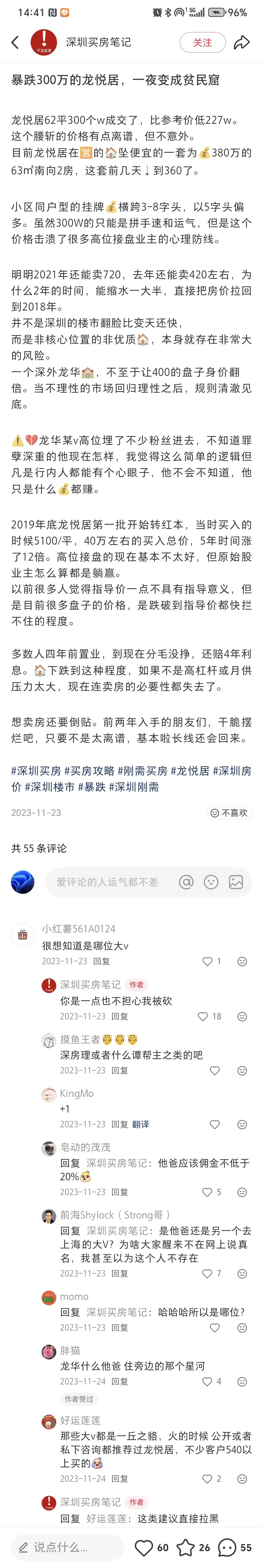The image size is (263, 1568).
Task: Share this post
Action: pyautogui.click(x=242, y=42)
